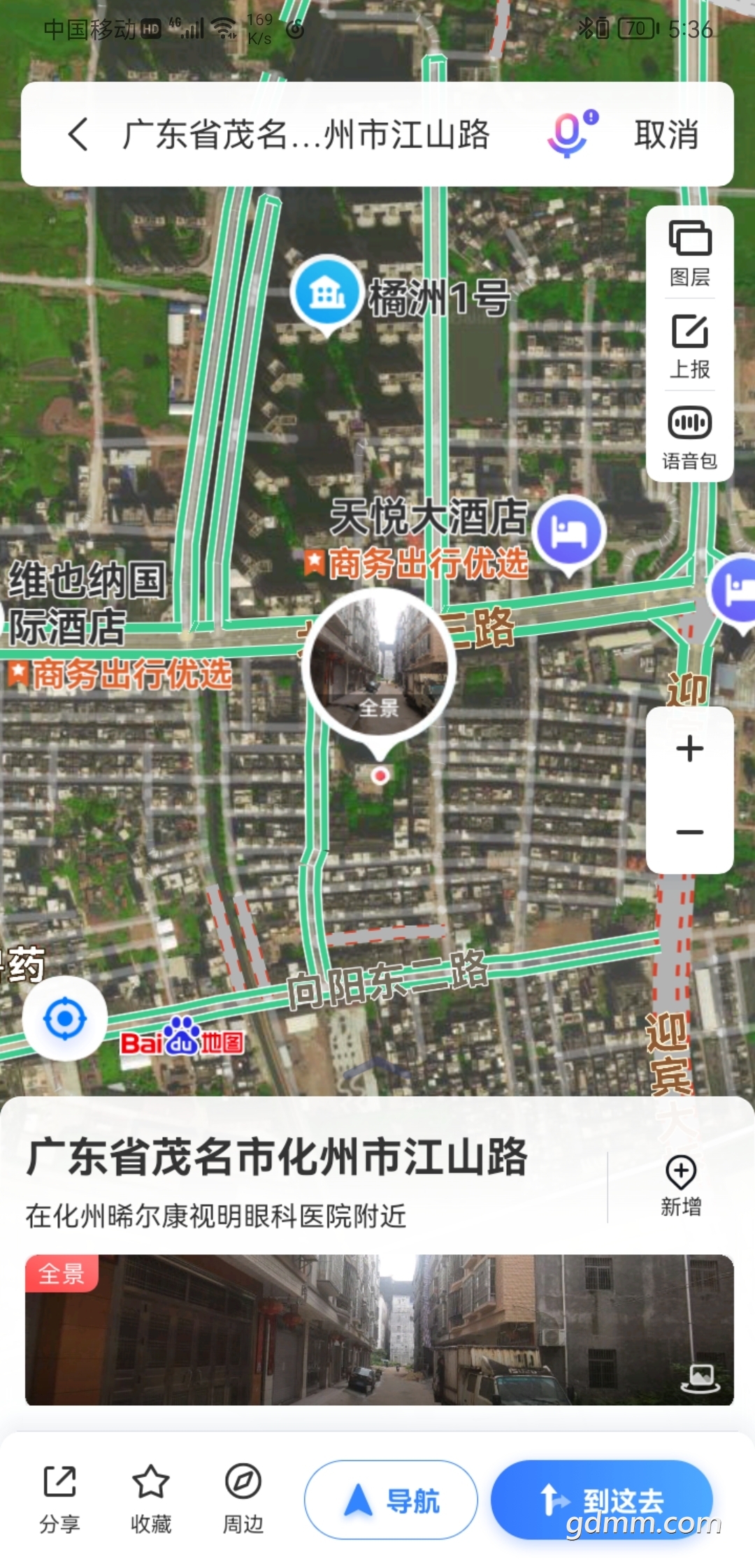This screenshot has width=755, height=1568.
Task: Add a new place via 新增
Action: tap(681, 1185)
